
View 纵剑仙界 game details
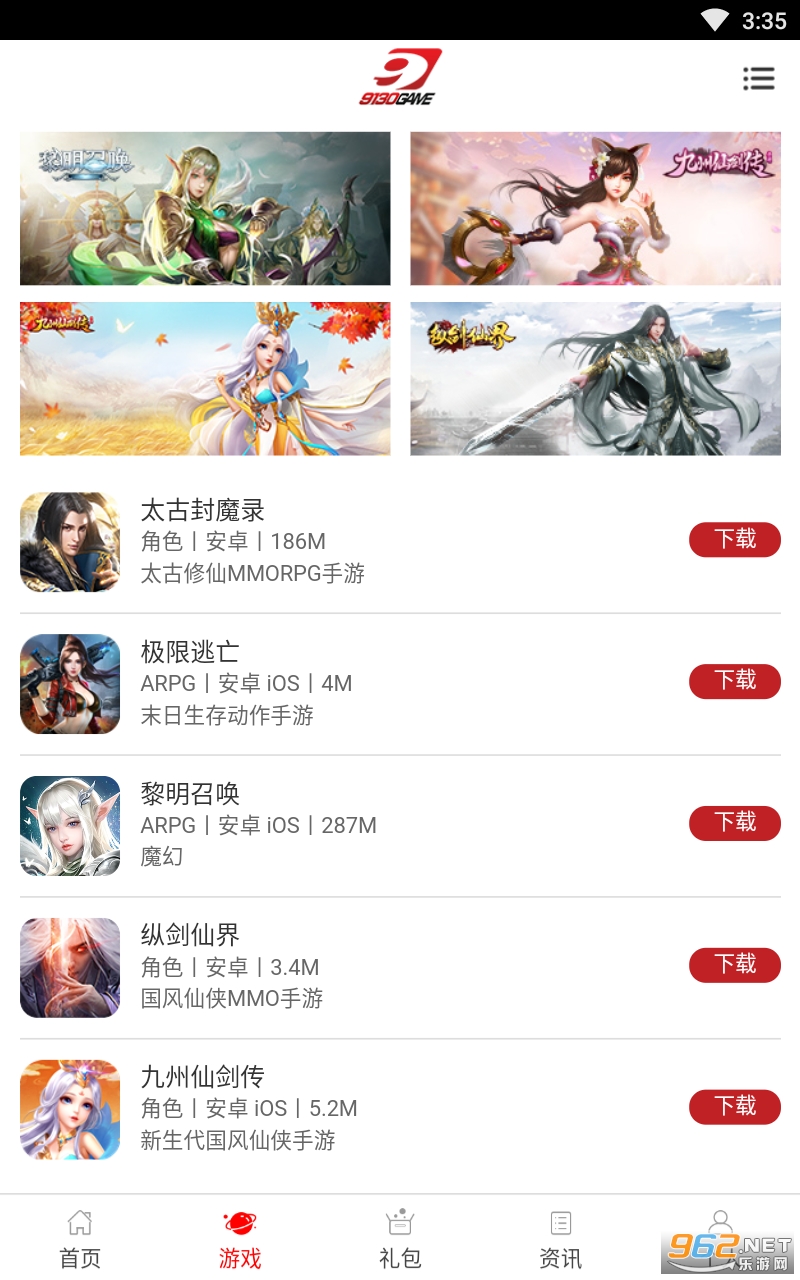[x=300, y=967]
